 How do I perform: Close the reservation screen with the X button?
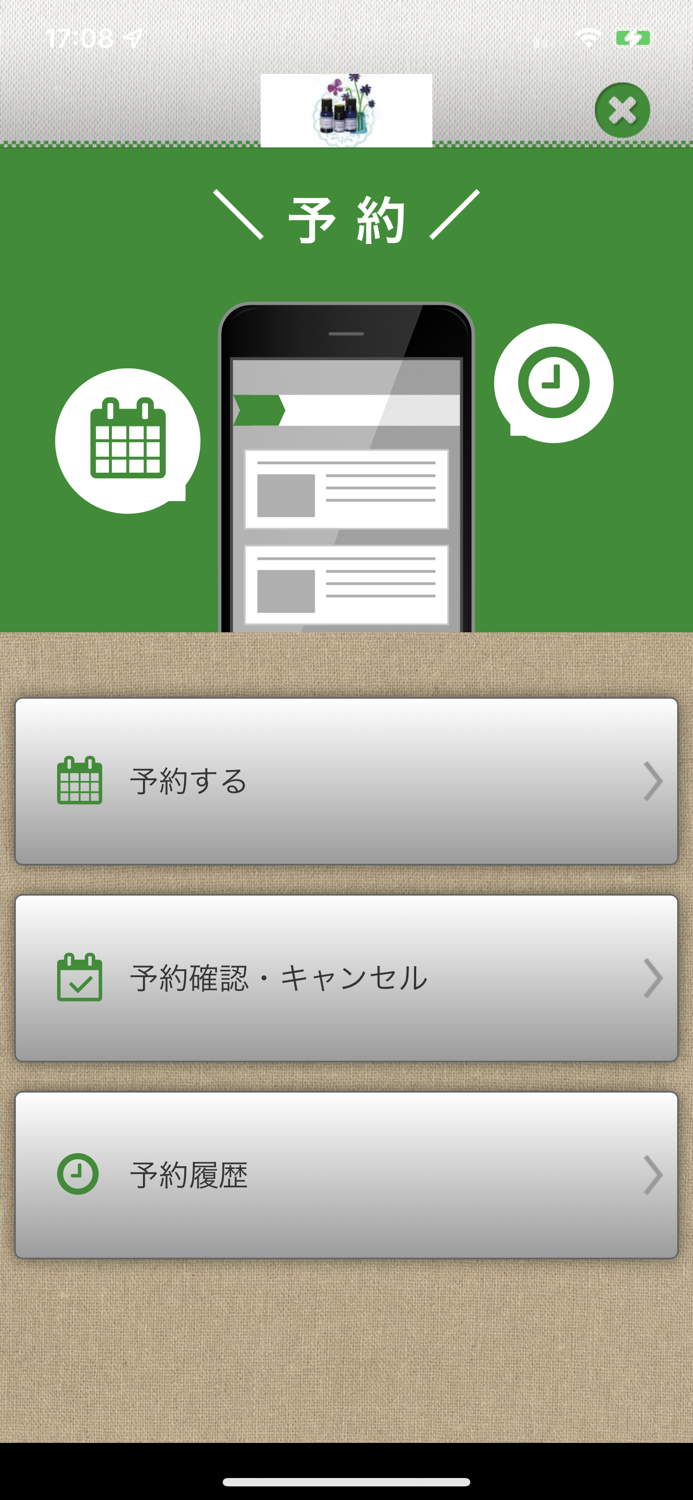(x=622, y=110)
